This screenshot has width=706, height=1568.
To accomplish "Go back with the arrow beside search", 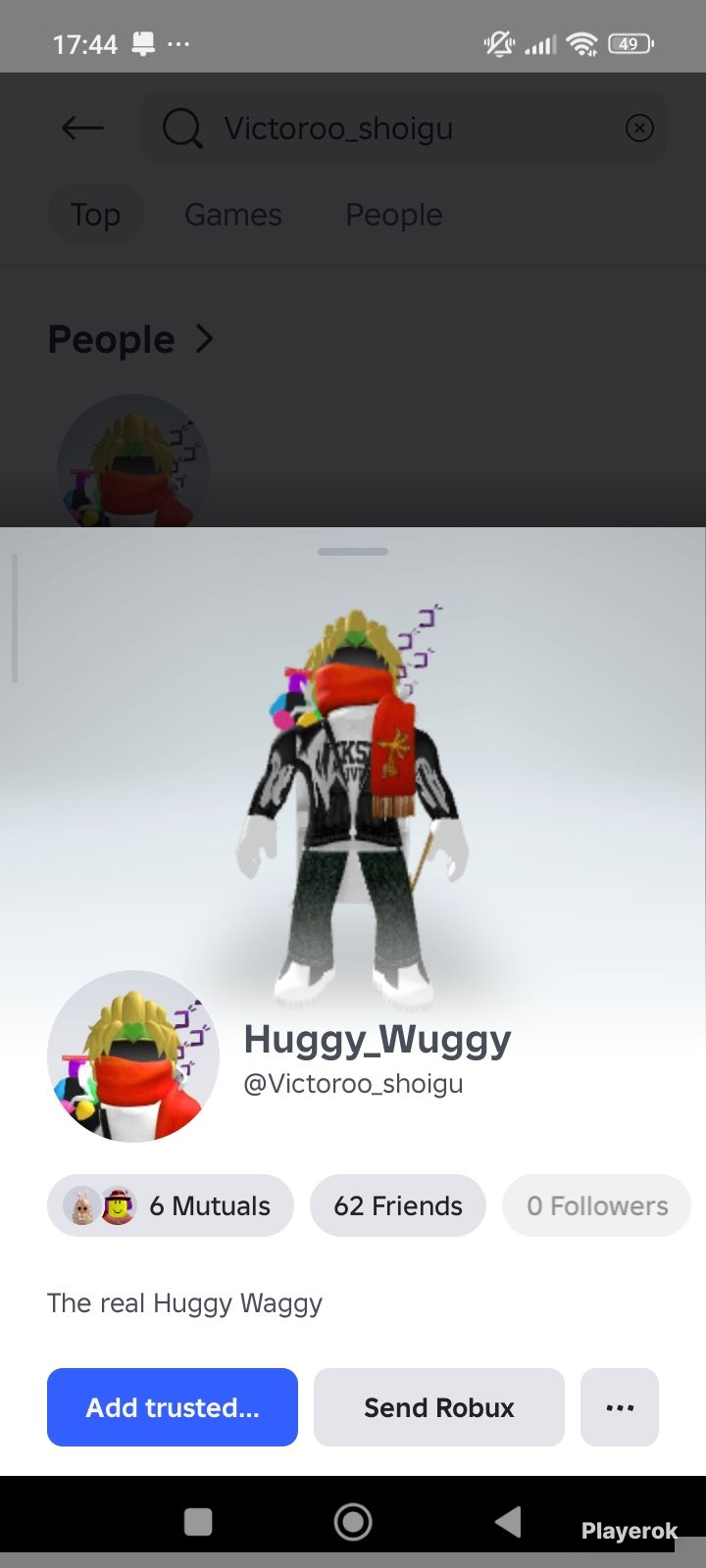I will (x=82, y=127).
